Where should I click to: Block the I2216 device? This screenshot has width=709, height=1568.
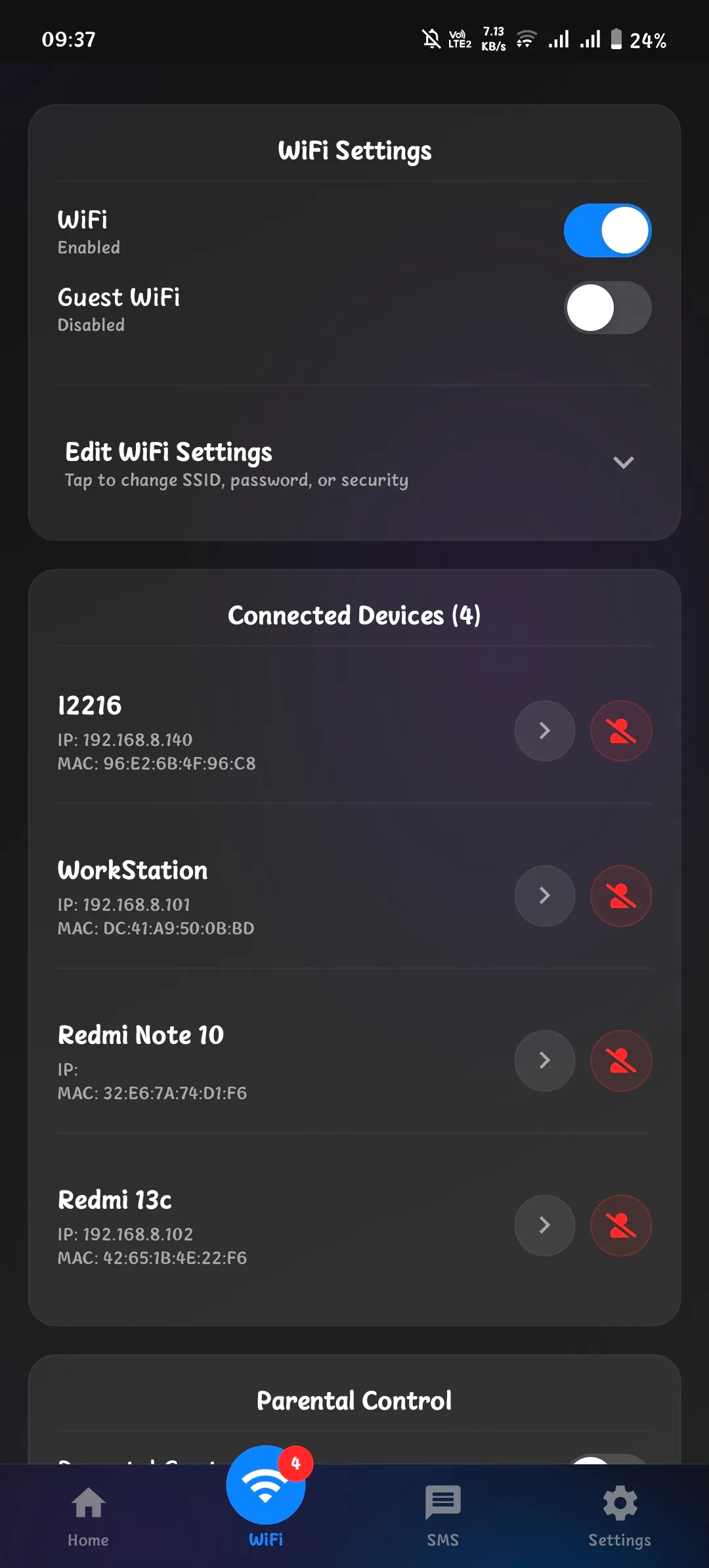point(620,730)
